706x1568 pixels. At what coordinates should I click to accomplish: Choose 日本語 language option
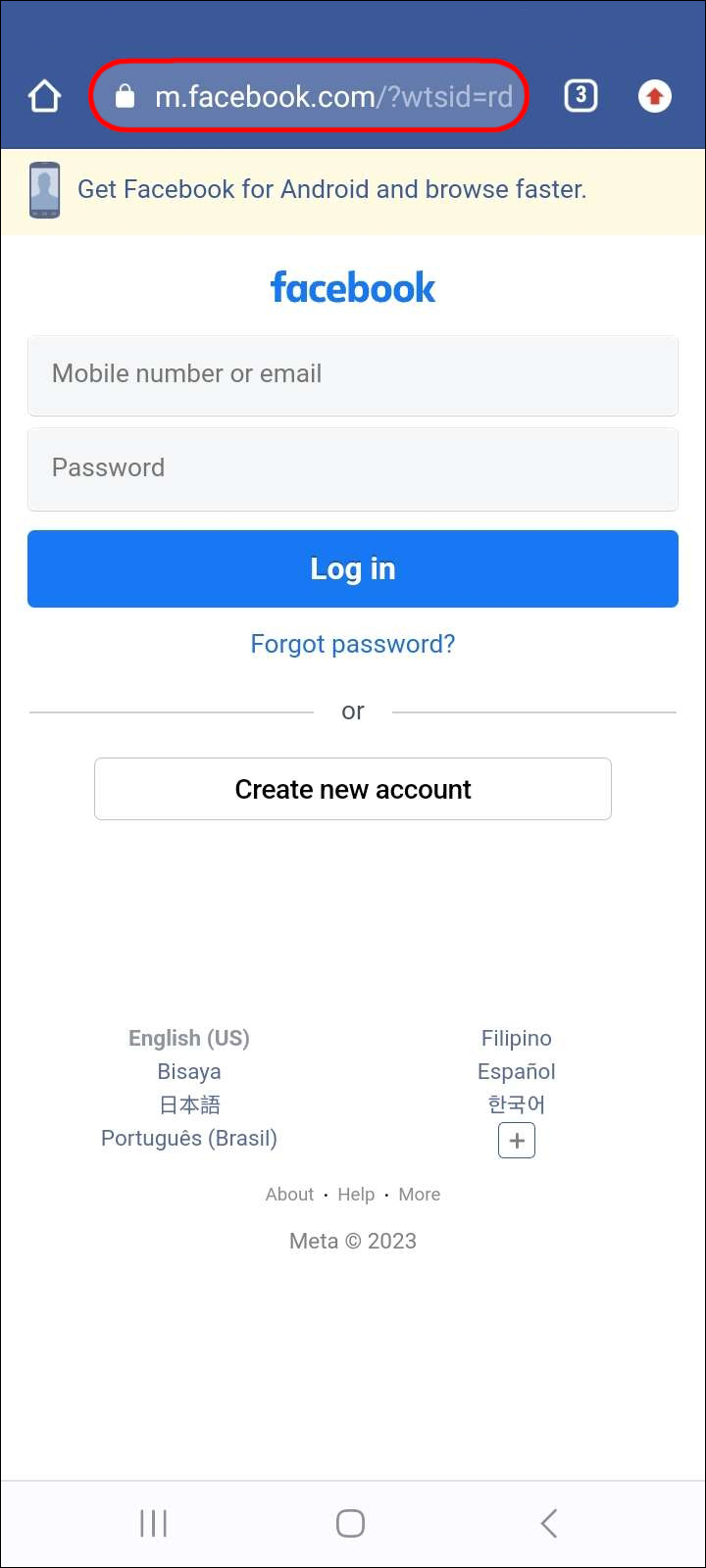point(189,1104)
